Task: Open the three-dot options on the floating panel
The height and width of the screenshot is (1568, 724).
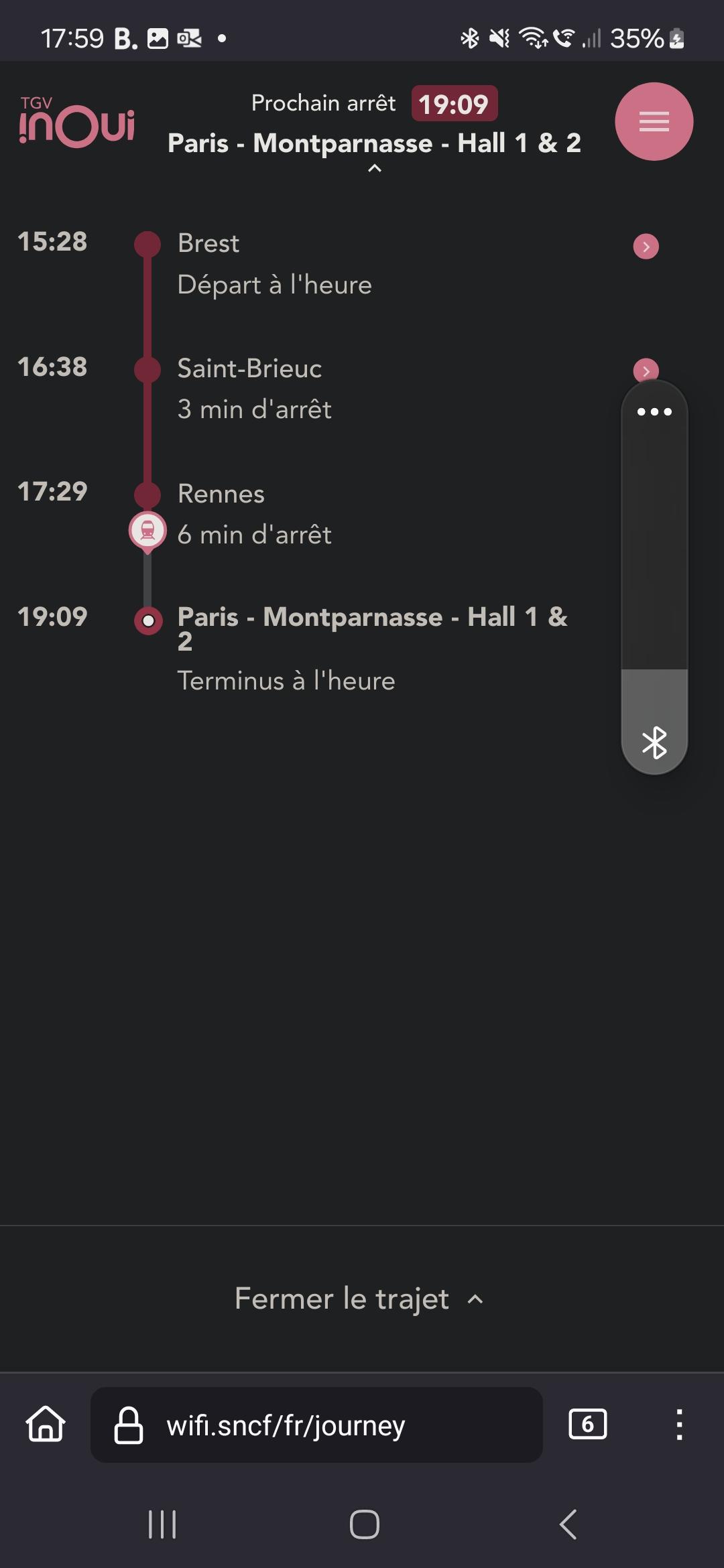Action: tap(654, 411)
